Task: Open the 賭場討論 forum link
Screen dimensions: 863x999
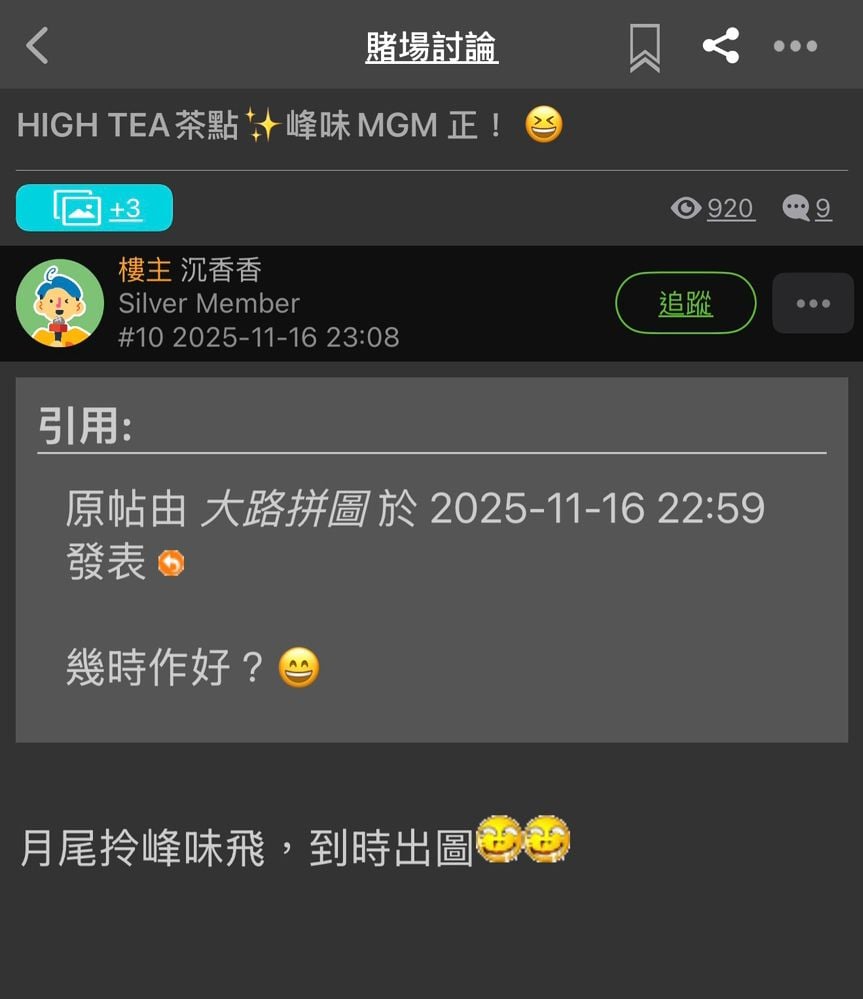Action: tap(431, 47)
